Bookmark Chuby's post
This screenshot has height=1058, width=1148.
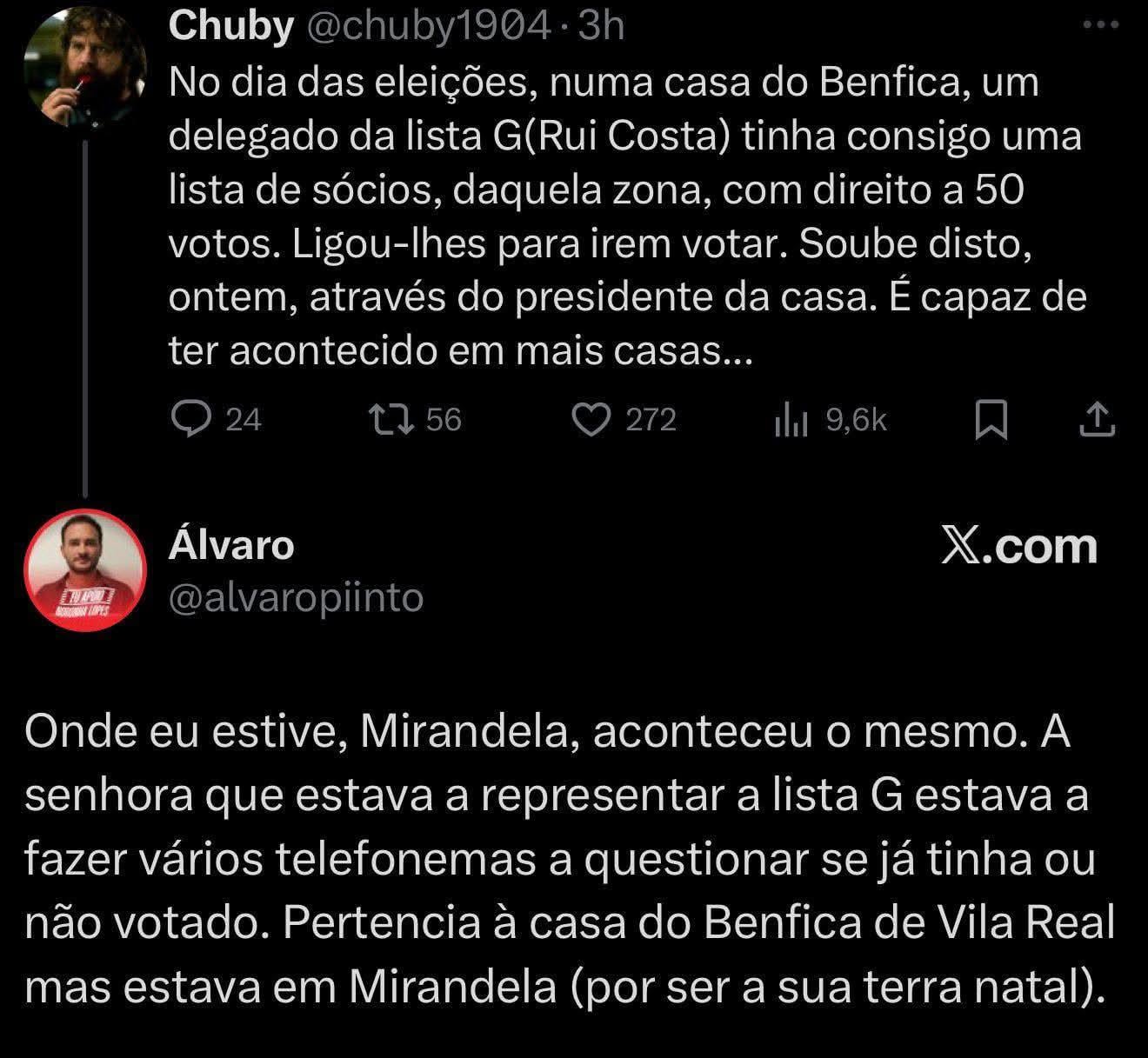991,420
